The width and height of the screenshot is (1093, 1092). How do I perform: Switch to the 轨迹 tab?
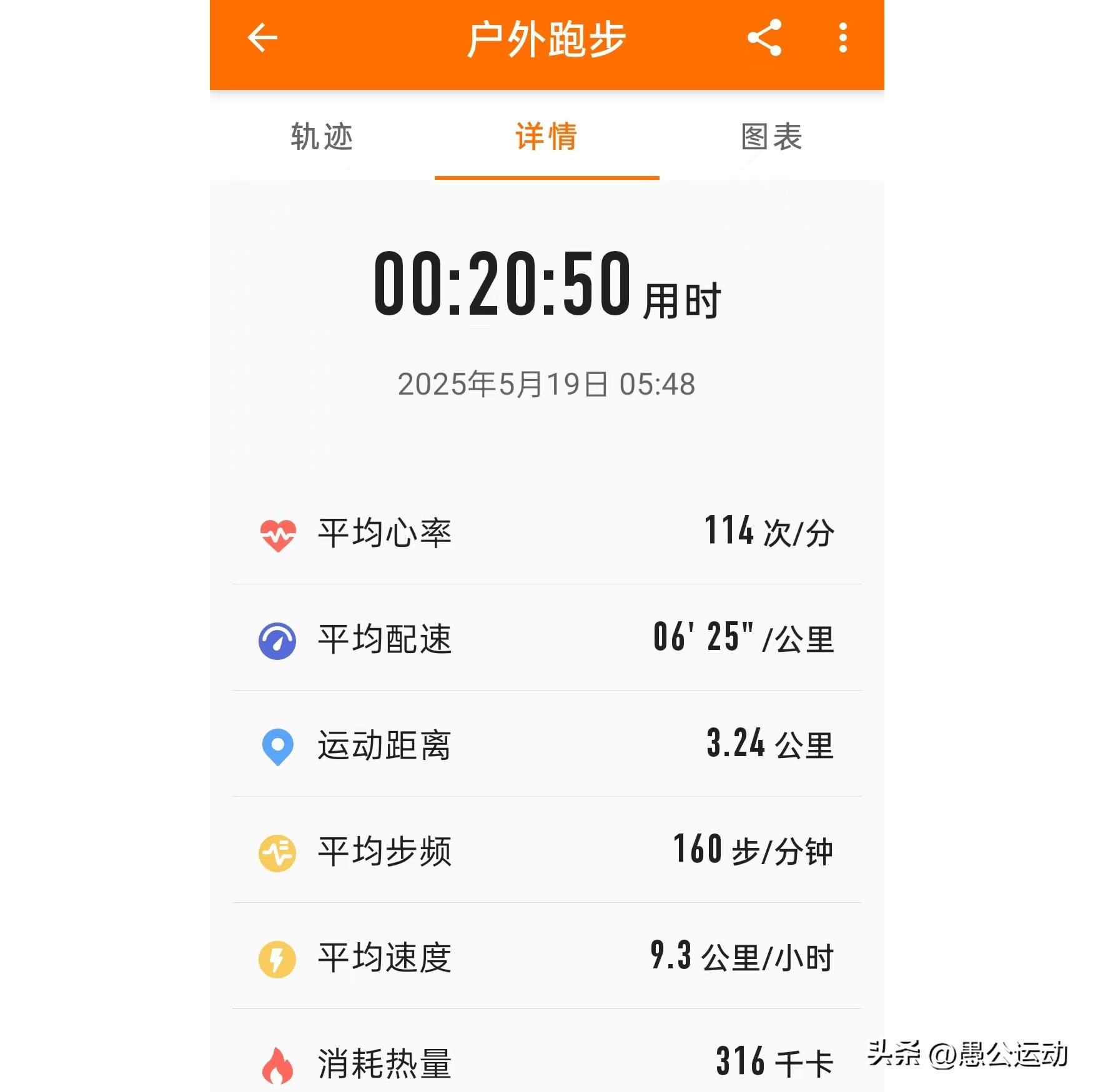pos(322,137)
